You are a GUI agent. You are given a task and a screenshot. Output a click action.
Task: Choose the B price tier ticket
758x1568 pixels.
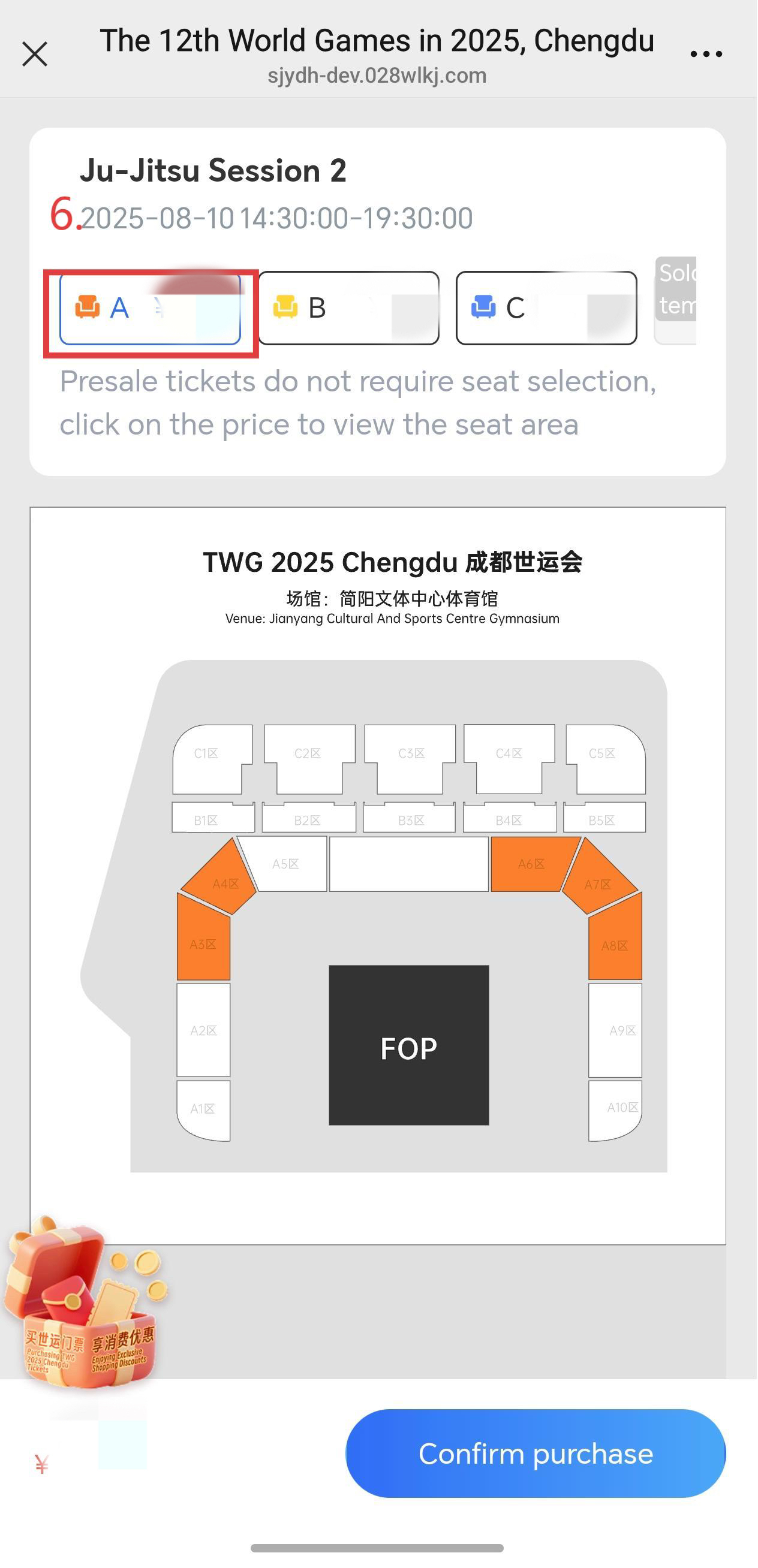pyautogui.click(x=348, y=309)
